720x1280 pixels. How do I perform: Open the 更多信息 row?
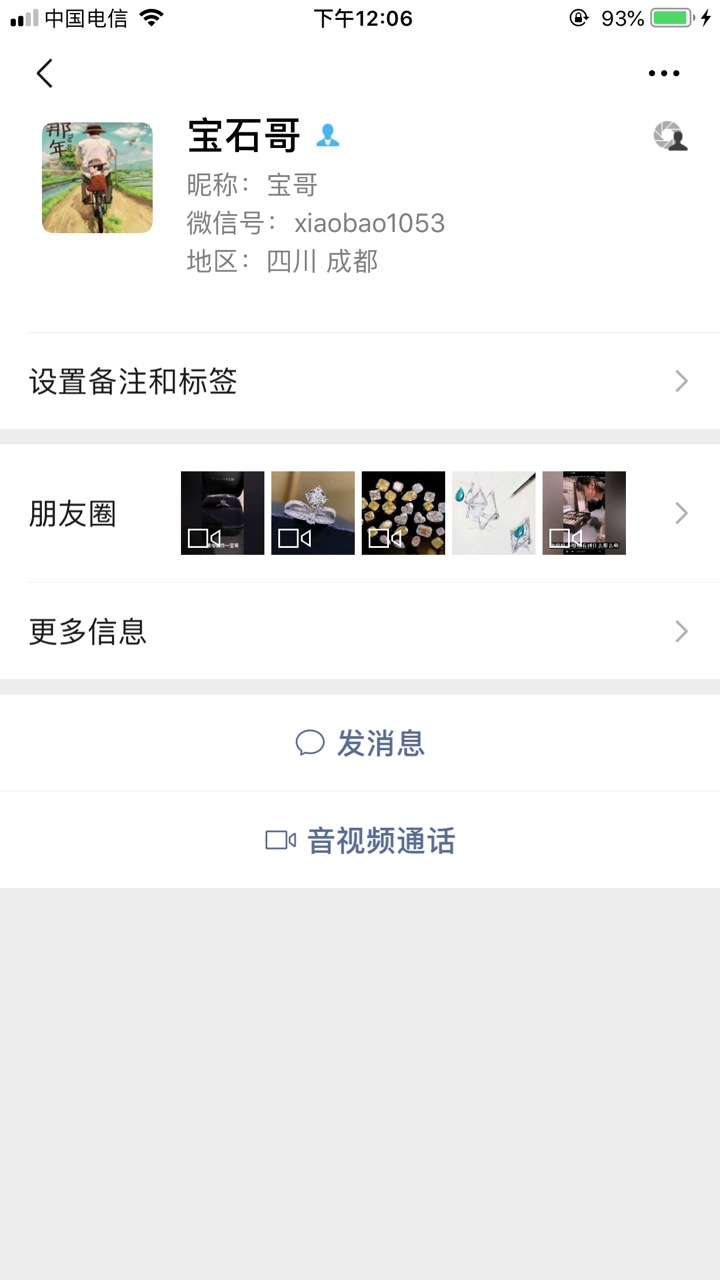tap(360, 631)
